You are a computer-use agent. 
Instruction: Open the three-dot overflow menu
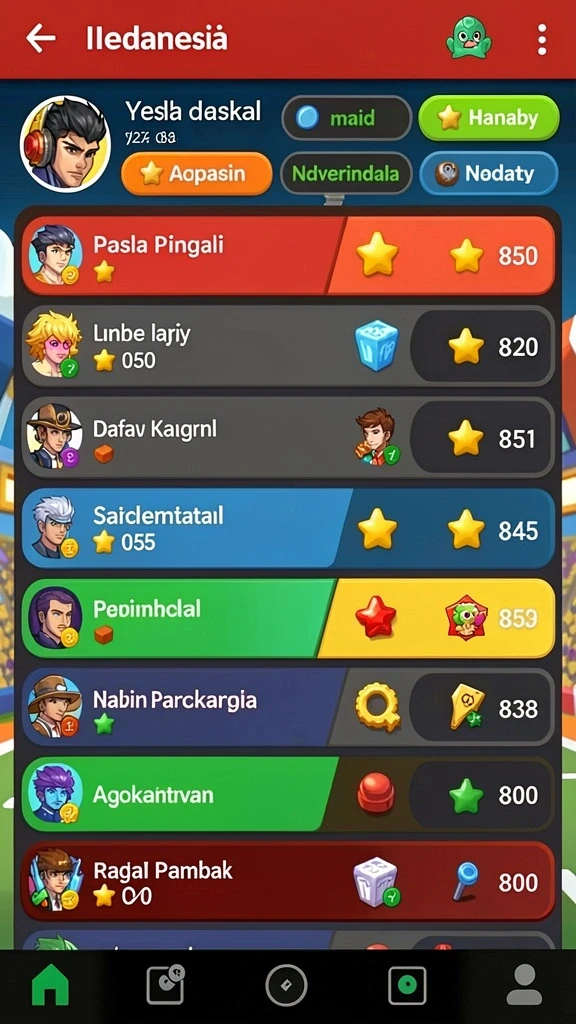541,39
